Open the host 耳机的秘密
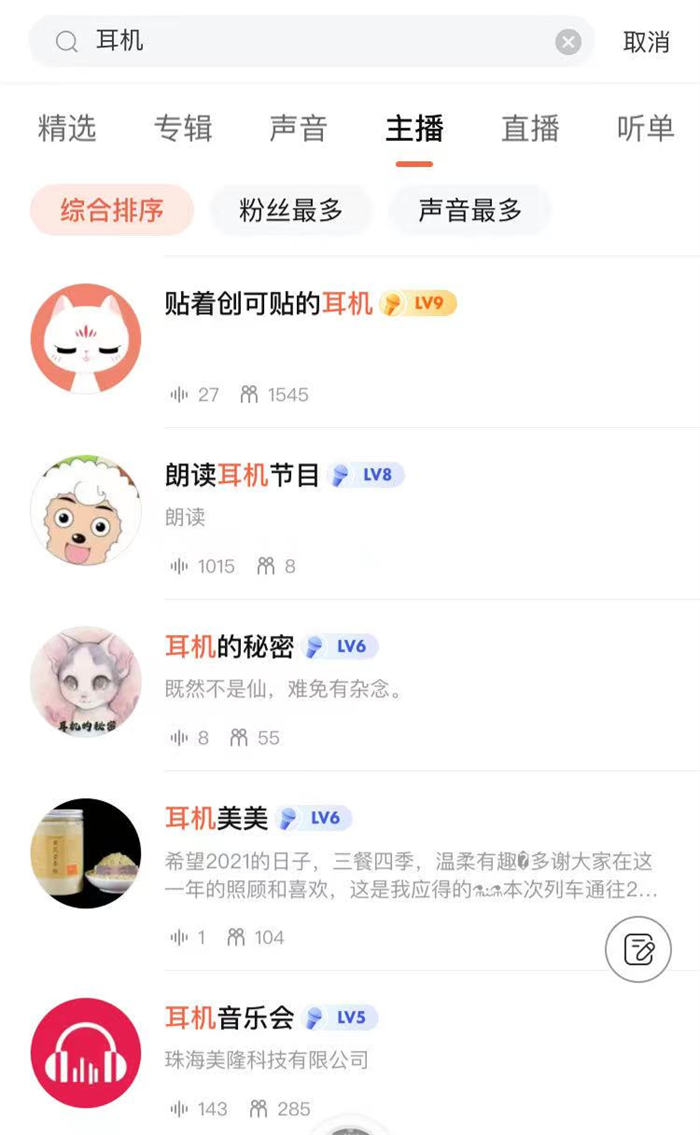This screenshot has width=700, height=1135. point(229,647)
